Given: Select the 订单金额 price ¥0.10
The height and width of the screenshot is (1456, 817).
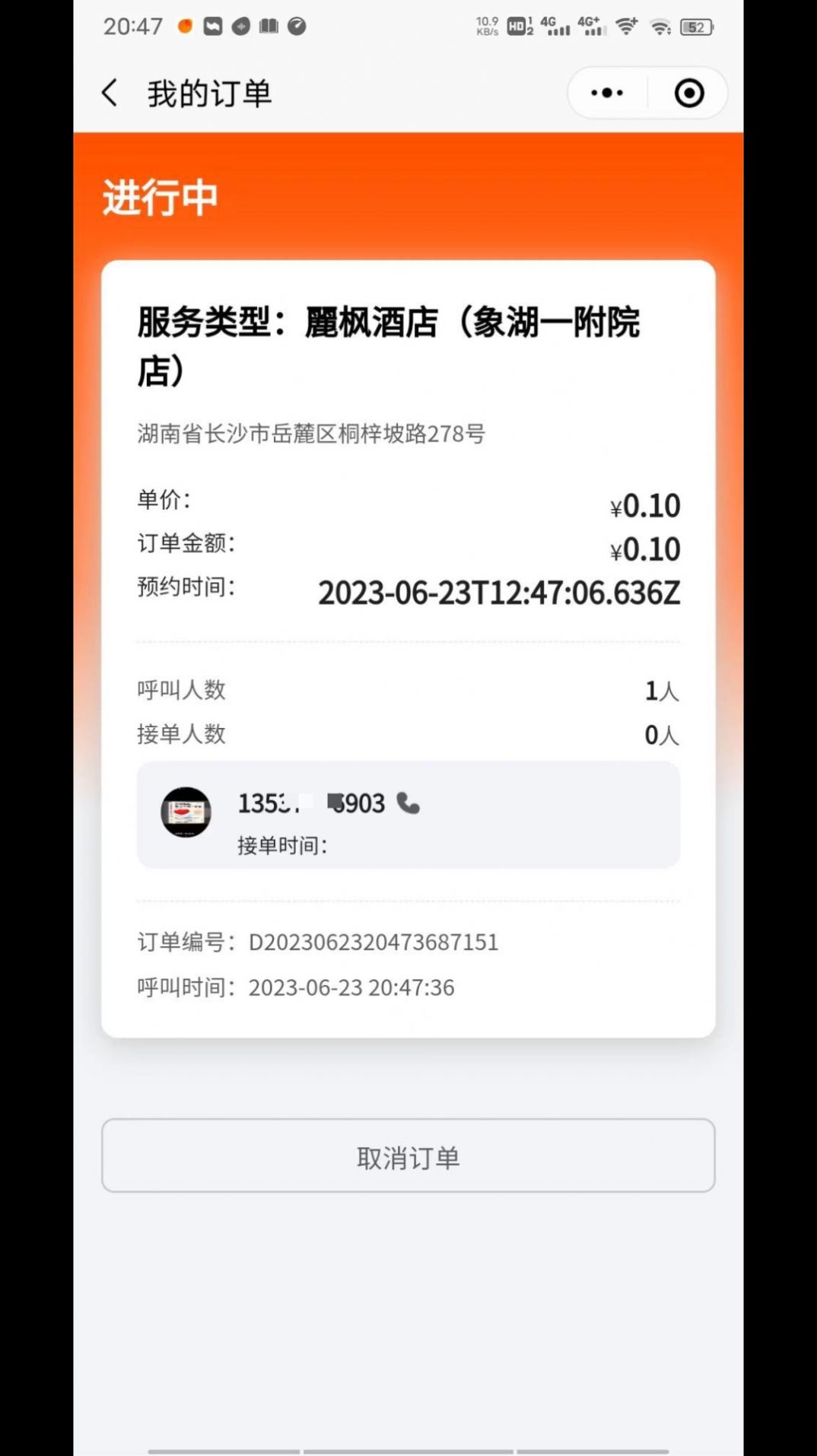Looking at the screenshot, I should coord(645,548).
